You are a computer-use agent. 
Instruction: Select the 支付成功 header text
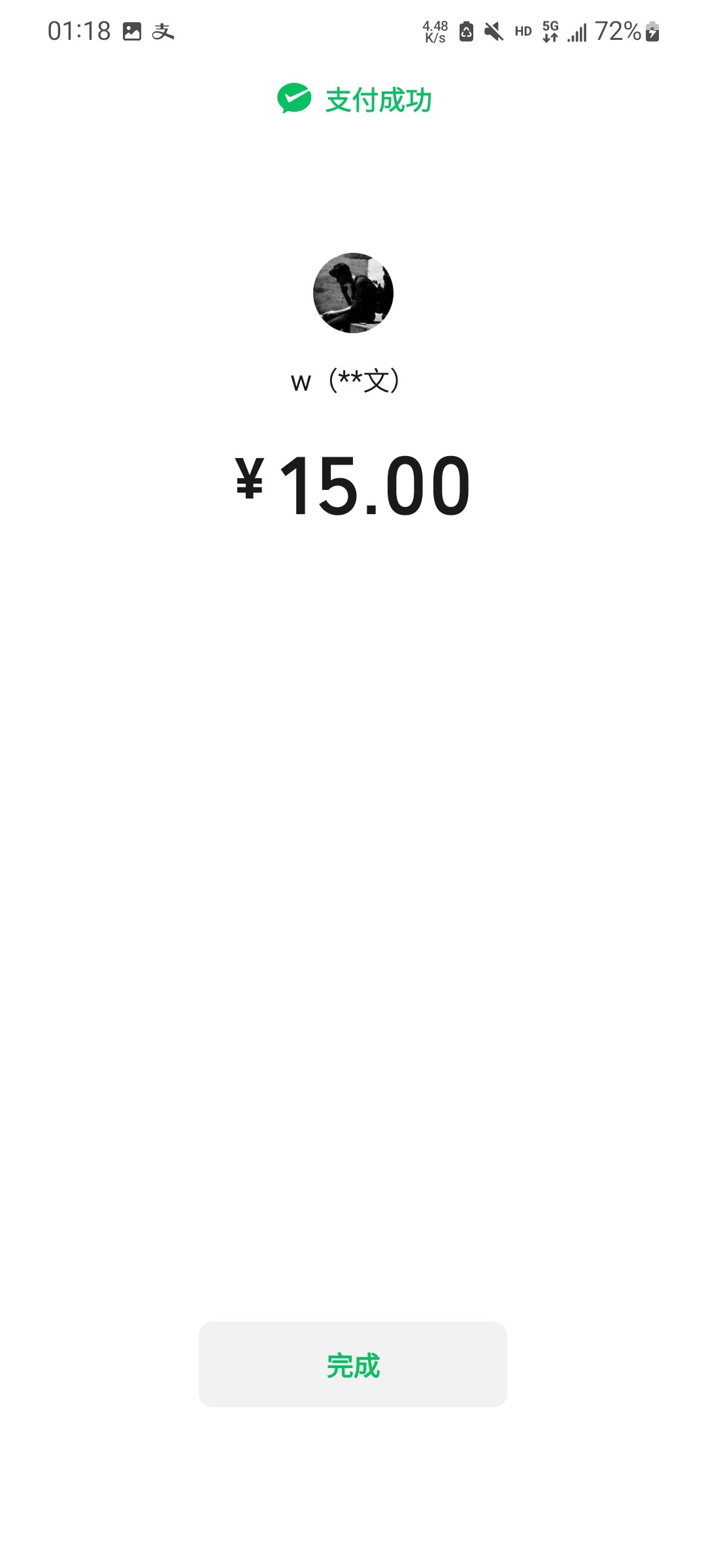click(x=379, y=100)
